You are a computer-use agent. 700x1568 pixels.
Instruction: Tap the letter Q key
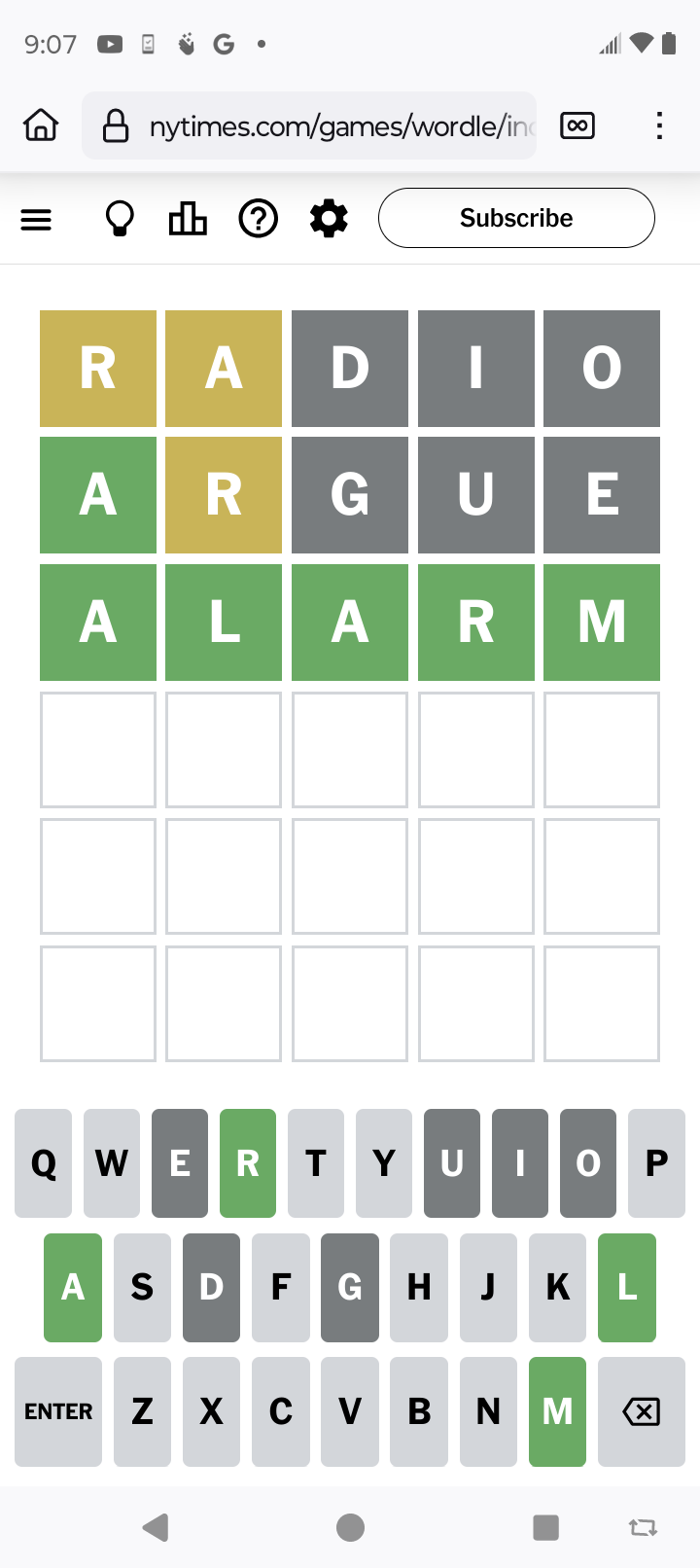pyautogui.click(x=44, y=1163)
